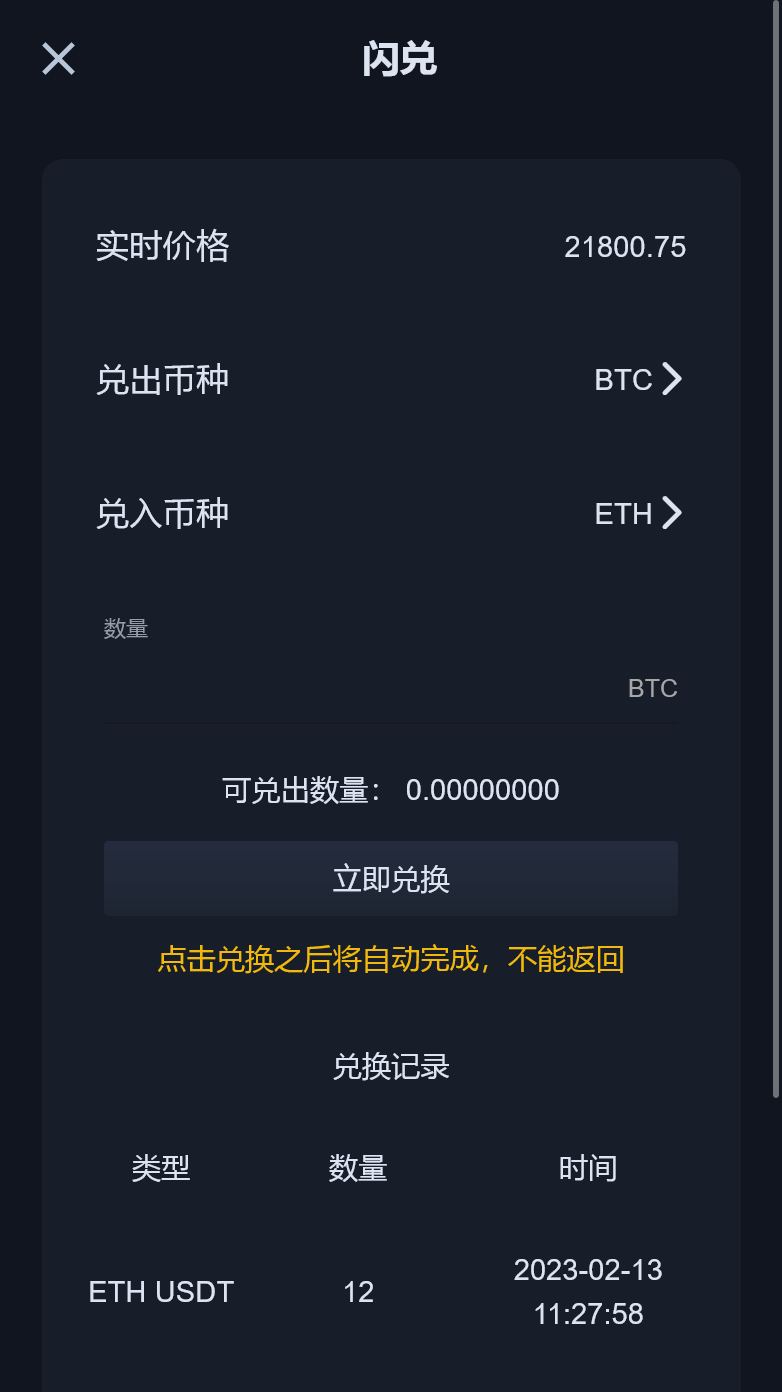Click the 实时价格 live price value 21800.75
This screenshot has height=1392, width=782.
click(626, 247)
